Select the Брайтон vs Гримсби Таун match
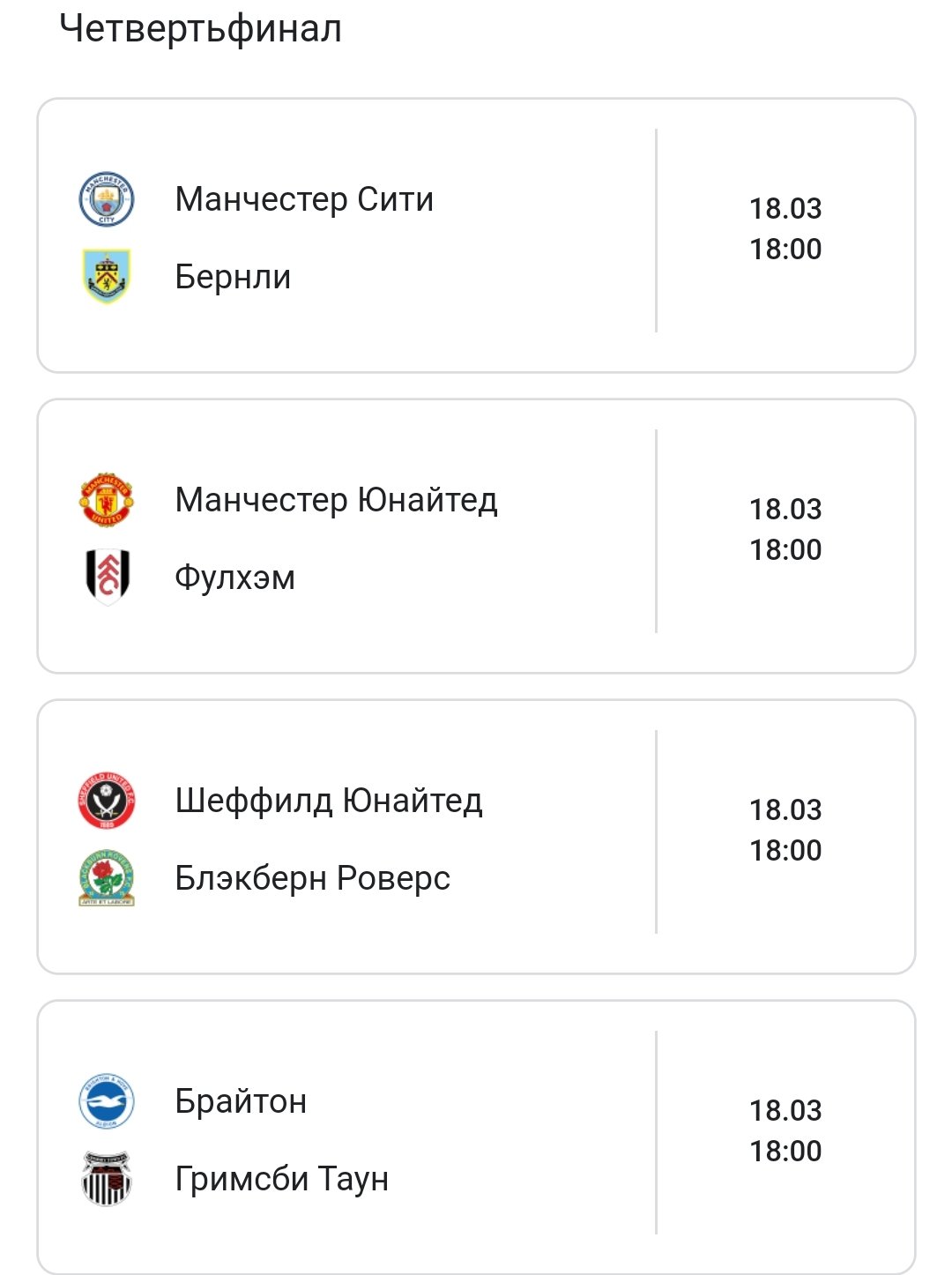 coord(476,1137)
